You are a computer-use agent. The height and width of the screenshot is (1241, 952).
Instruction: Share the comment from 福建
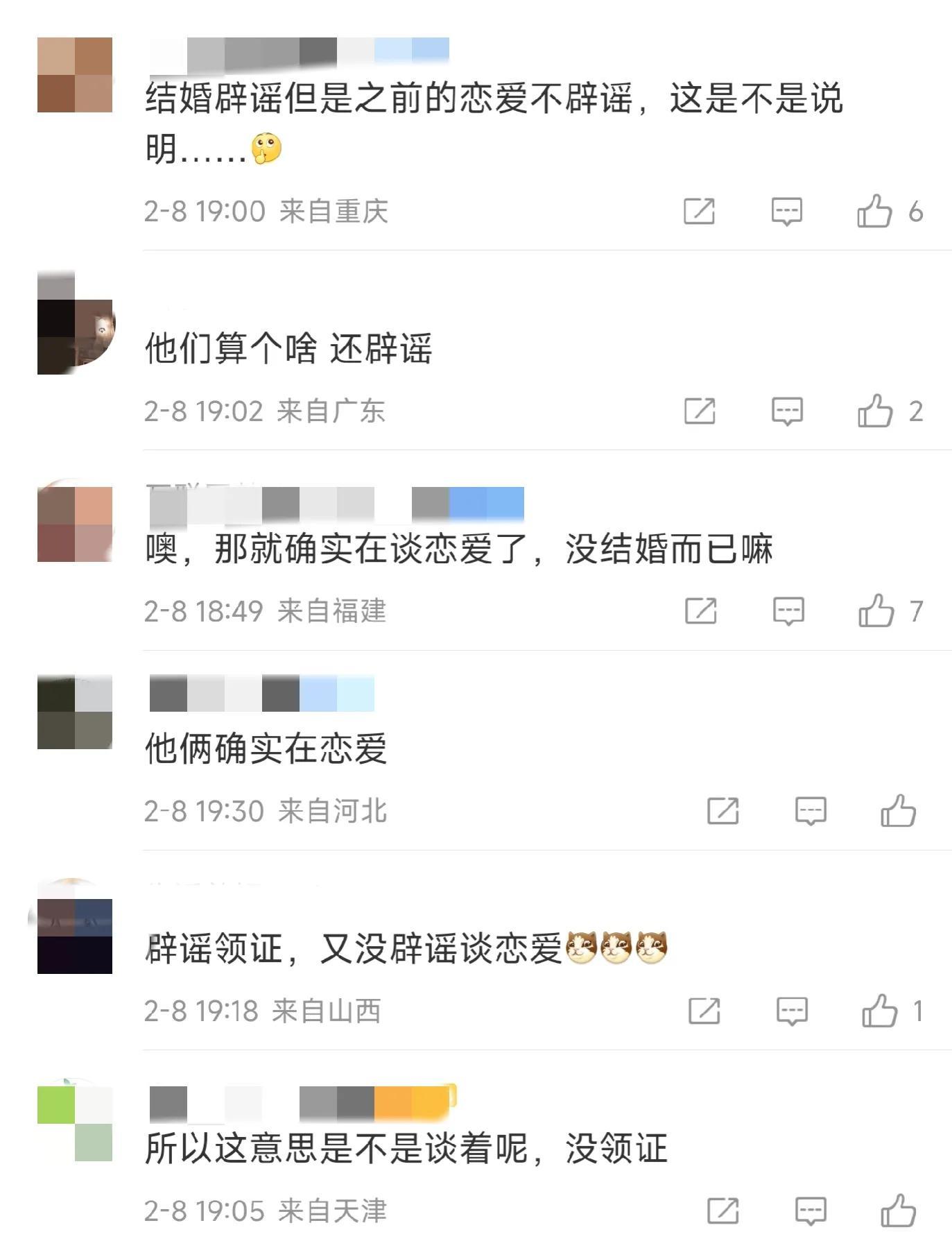(700, 610)
